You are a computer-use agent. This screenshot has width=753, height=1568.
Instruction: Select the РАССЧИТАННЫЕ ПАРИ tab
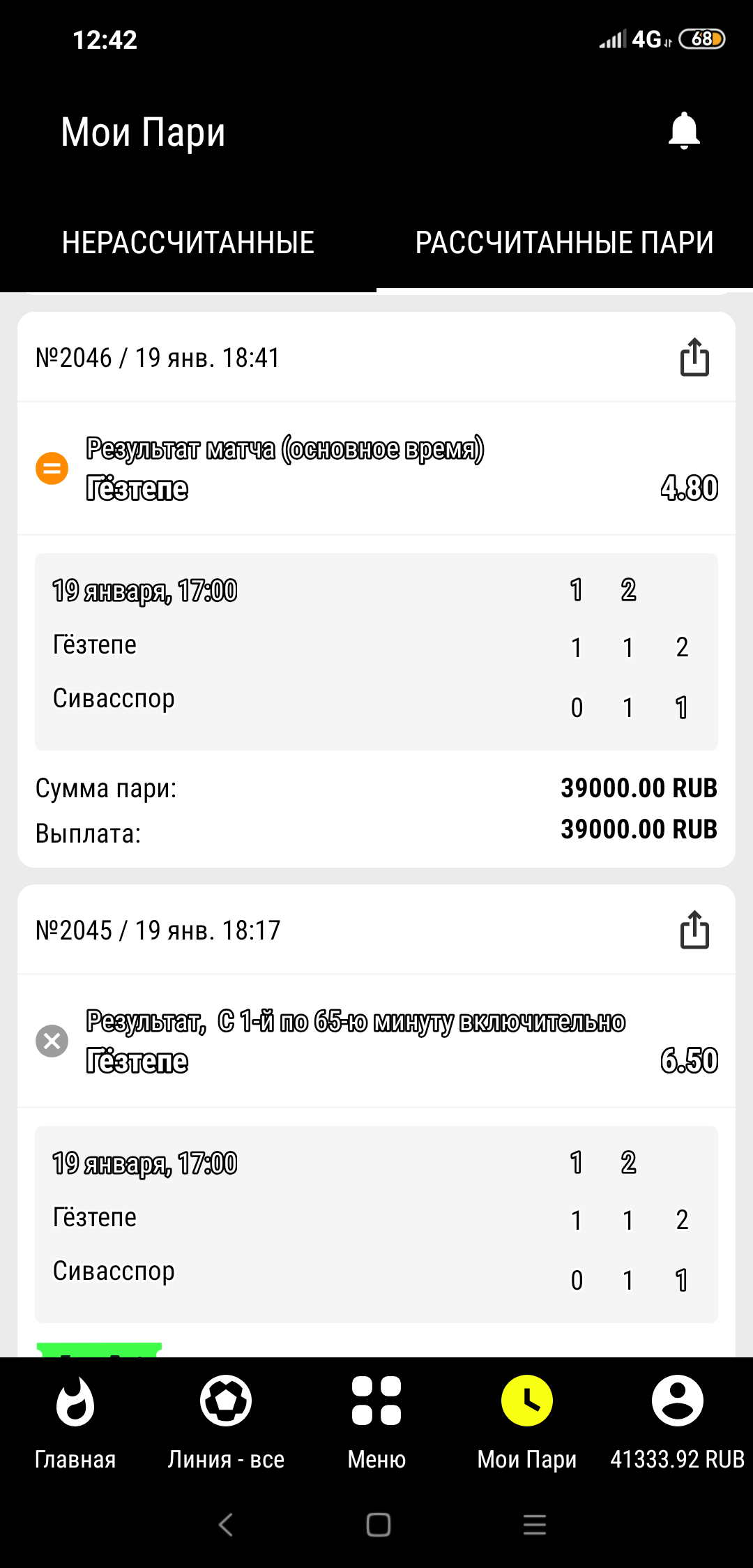(x=564, y=243)
